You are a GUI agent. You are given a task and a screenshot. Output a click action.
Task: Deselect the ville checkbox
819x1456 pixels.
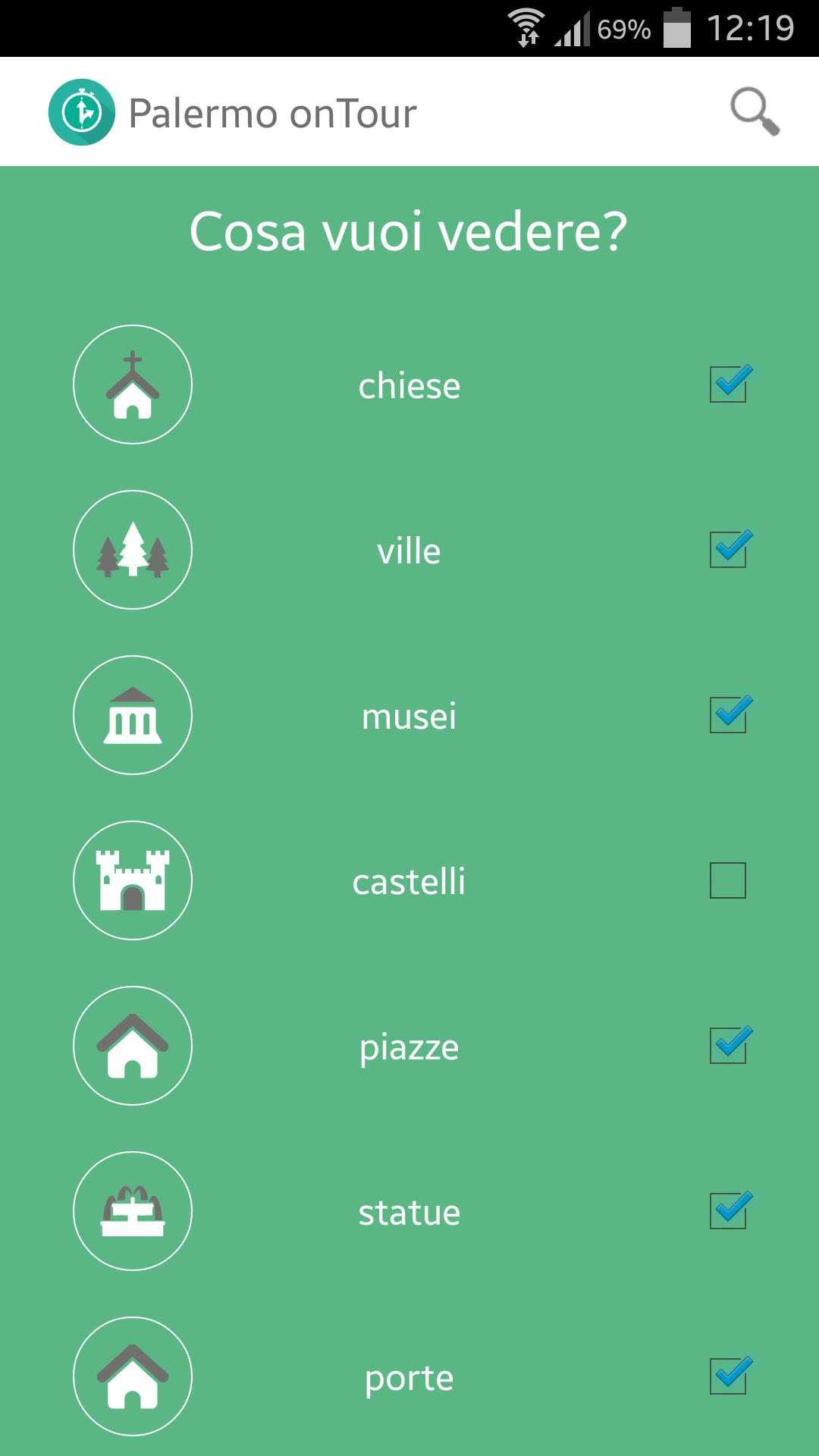coord(728,550)
